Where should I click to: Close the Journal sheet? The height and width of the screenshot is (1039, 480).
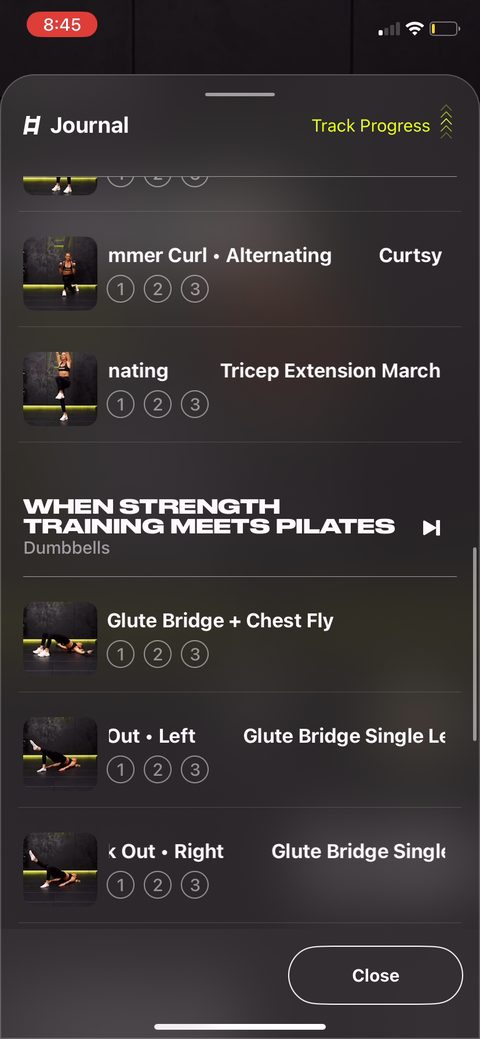coord(375,975)
